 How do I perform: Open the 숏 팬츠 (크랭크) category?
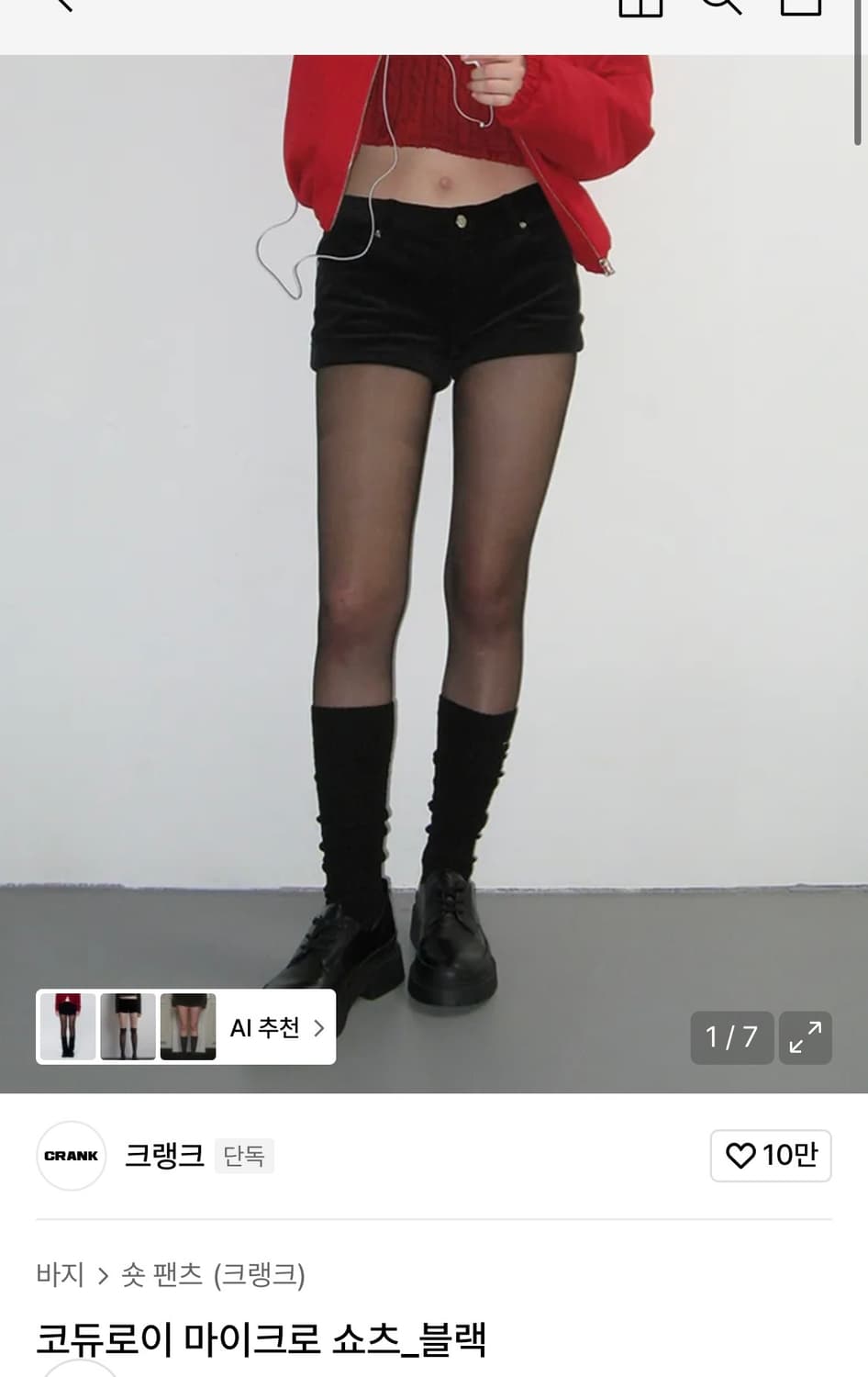pyautogui.click(x=216, y=1276)
